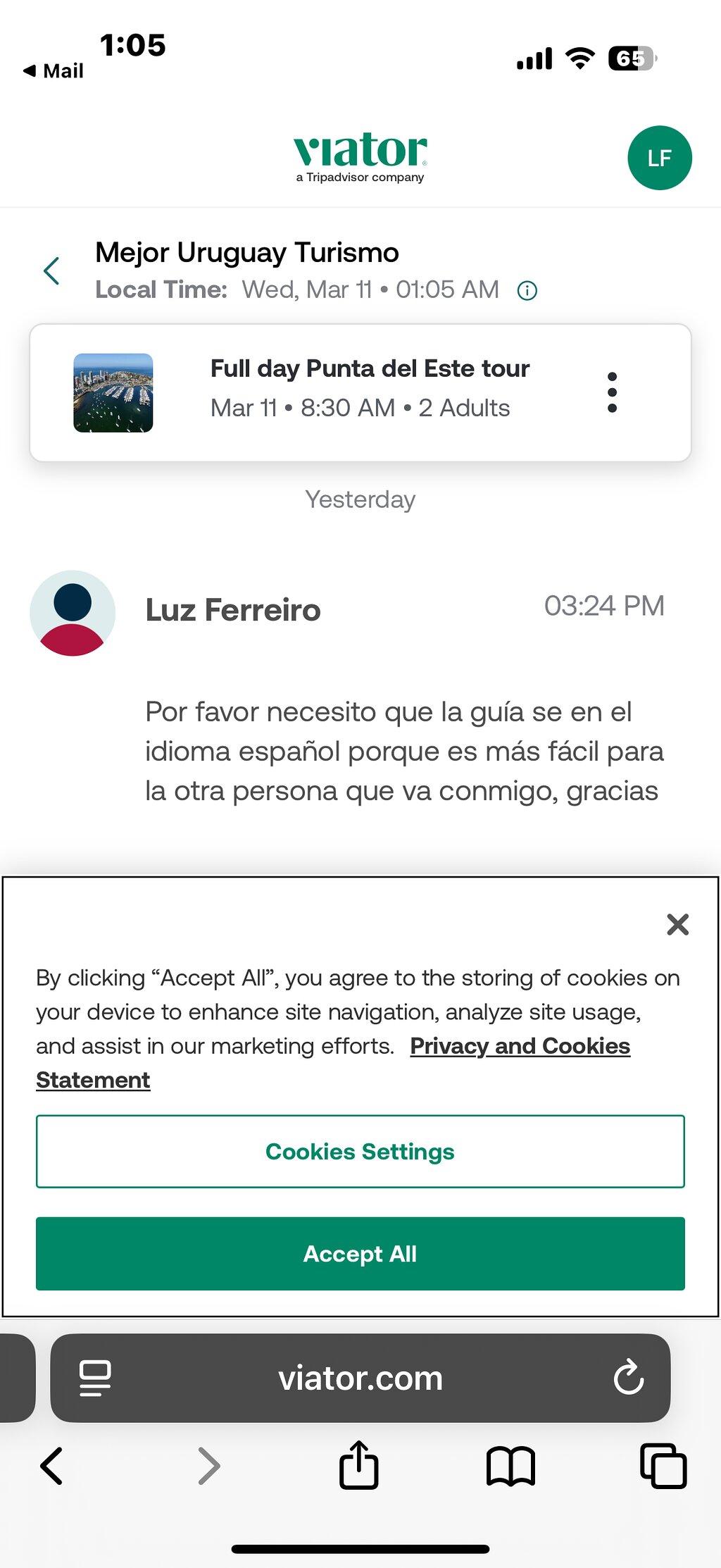Image resolution: width=721 pixels, height=1568 pixels.
Task: Open the Full day Punta del Este tour card
Action: click(360, 392)
